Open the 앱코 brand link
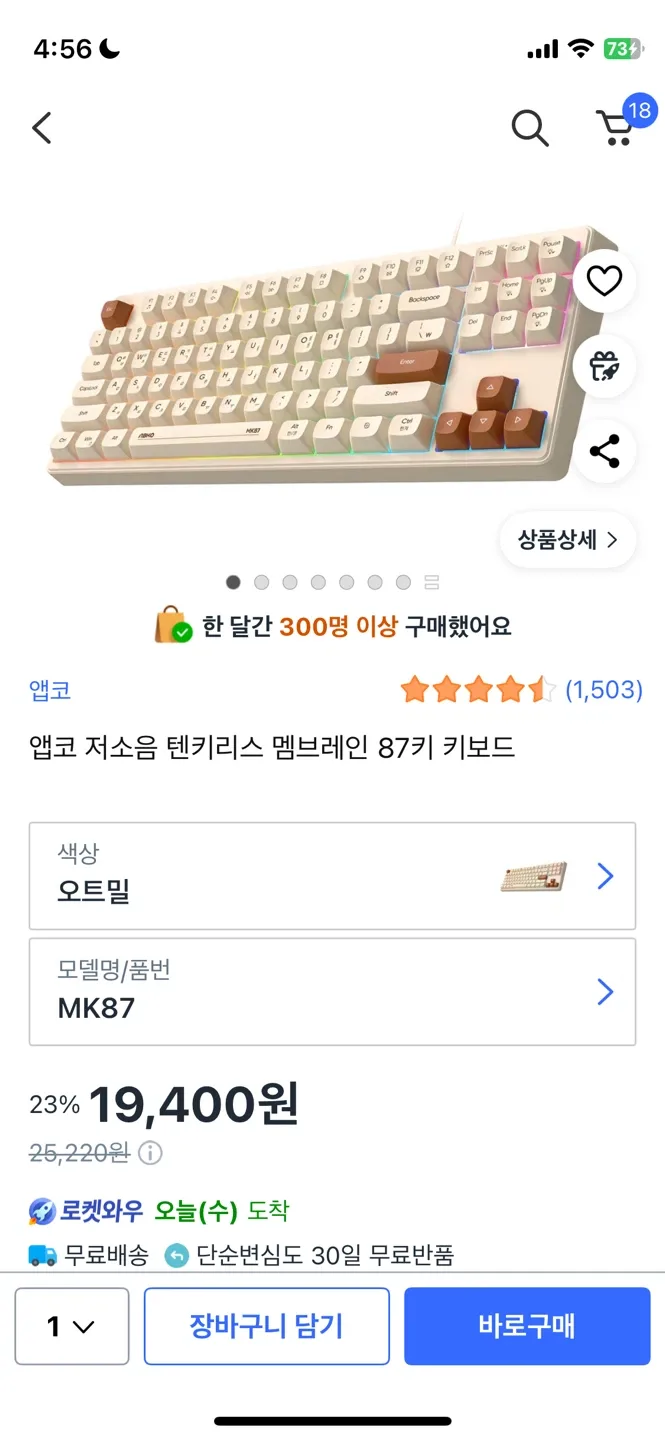Viewport: 665px width, 1440px height. [x=50, y=690]
